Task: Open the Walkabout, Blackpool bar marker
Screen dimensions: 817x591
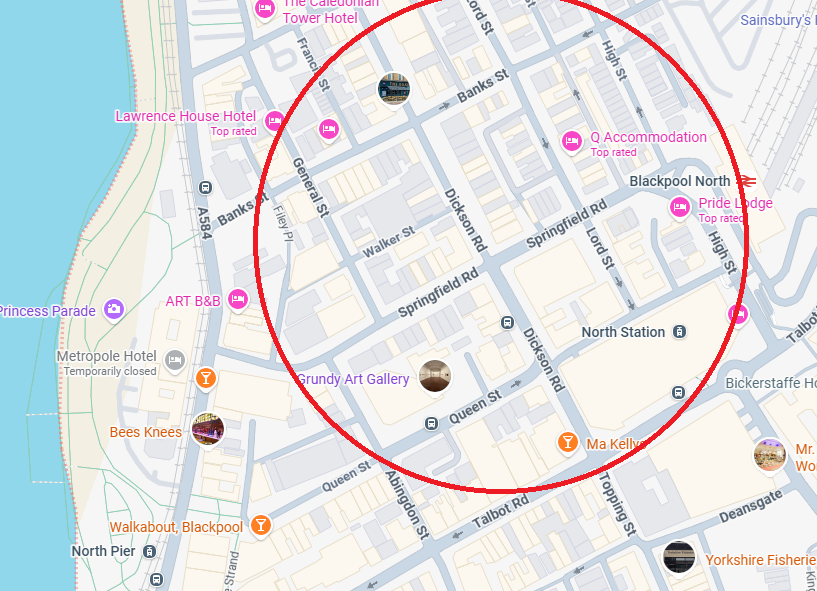Action: pos(261,525)
